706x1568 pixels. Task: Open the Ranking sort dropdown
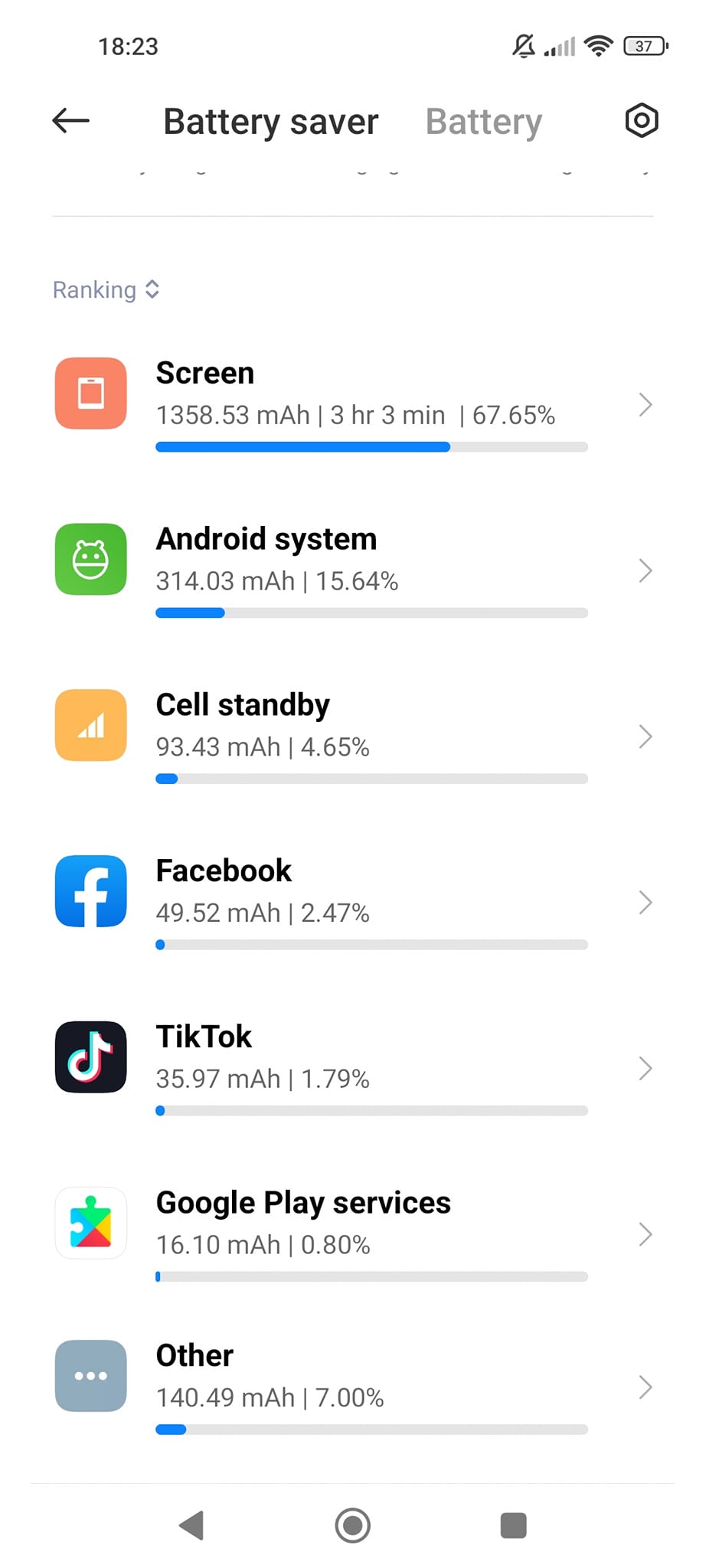pos(106,289)
